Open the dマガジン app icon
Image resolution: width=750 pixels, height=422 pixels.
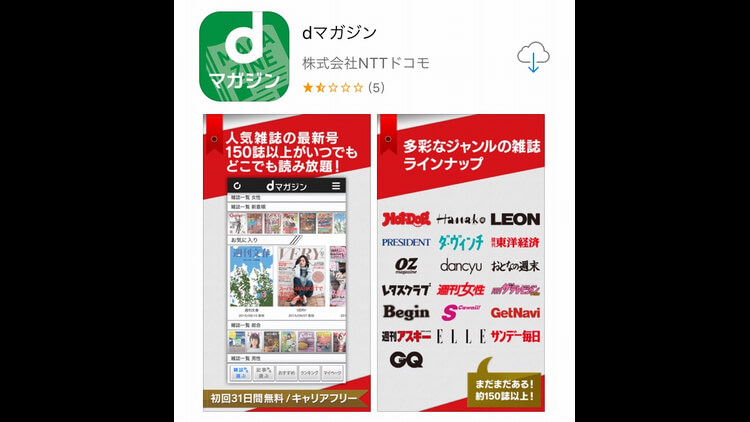point(242,55)
